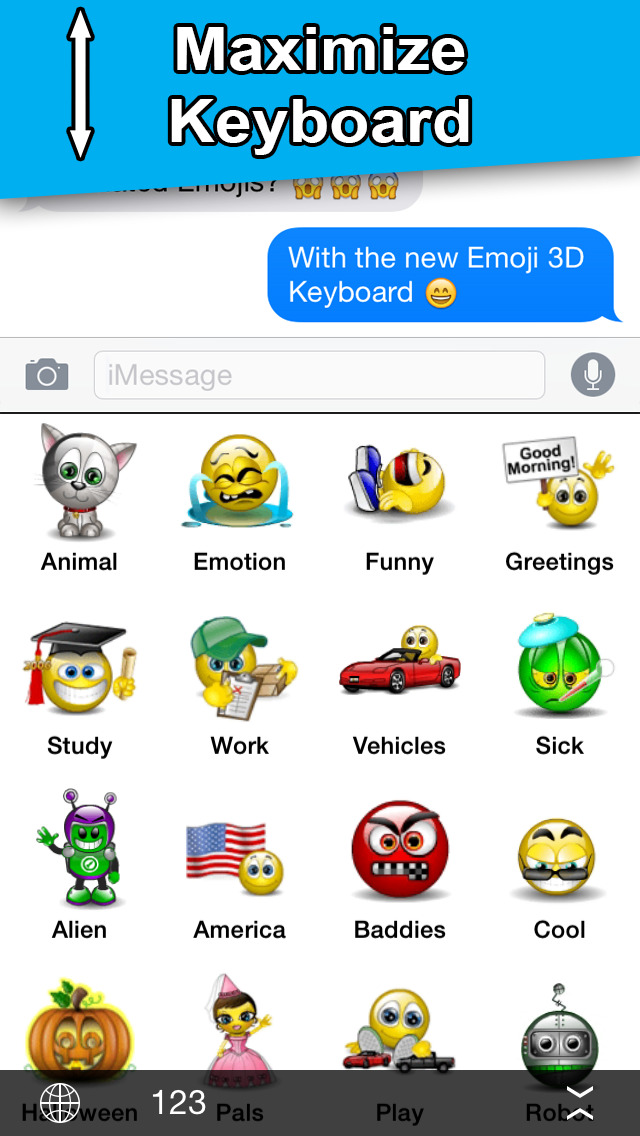Switch keyboards with the globe key
The height and width of the screenshot is (1136, 640).
point(59,1103)
